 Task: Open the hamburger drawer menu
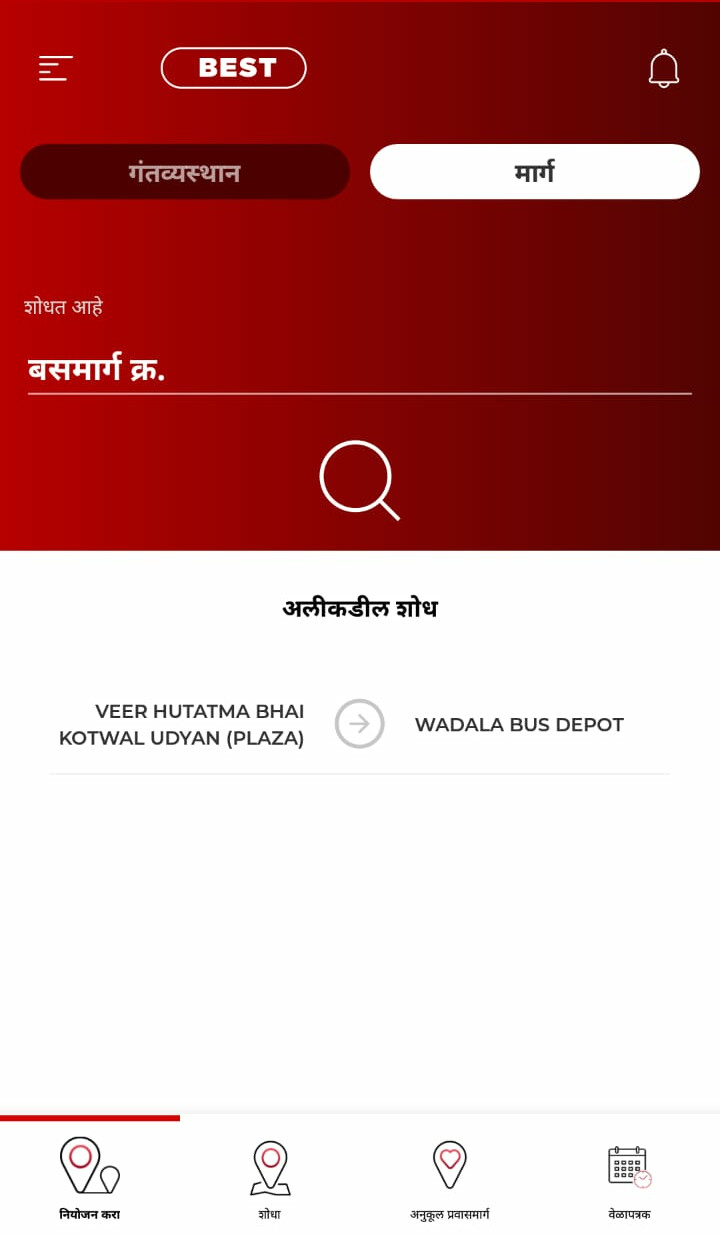click(x=56, y=68)
